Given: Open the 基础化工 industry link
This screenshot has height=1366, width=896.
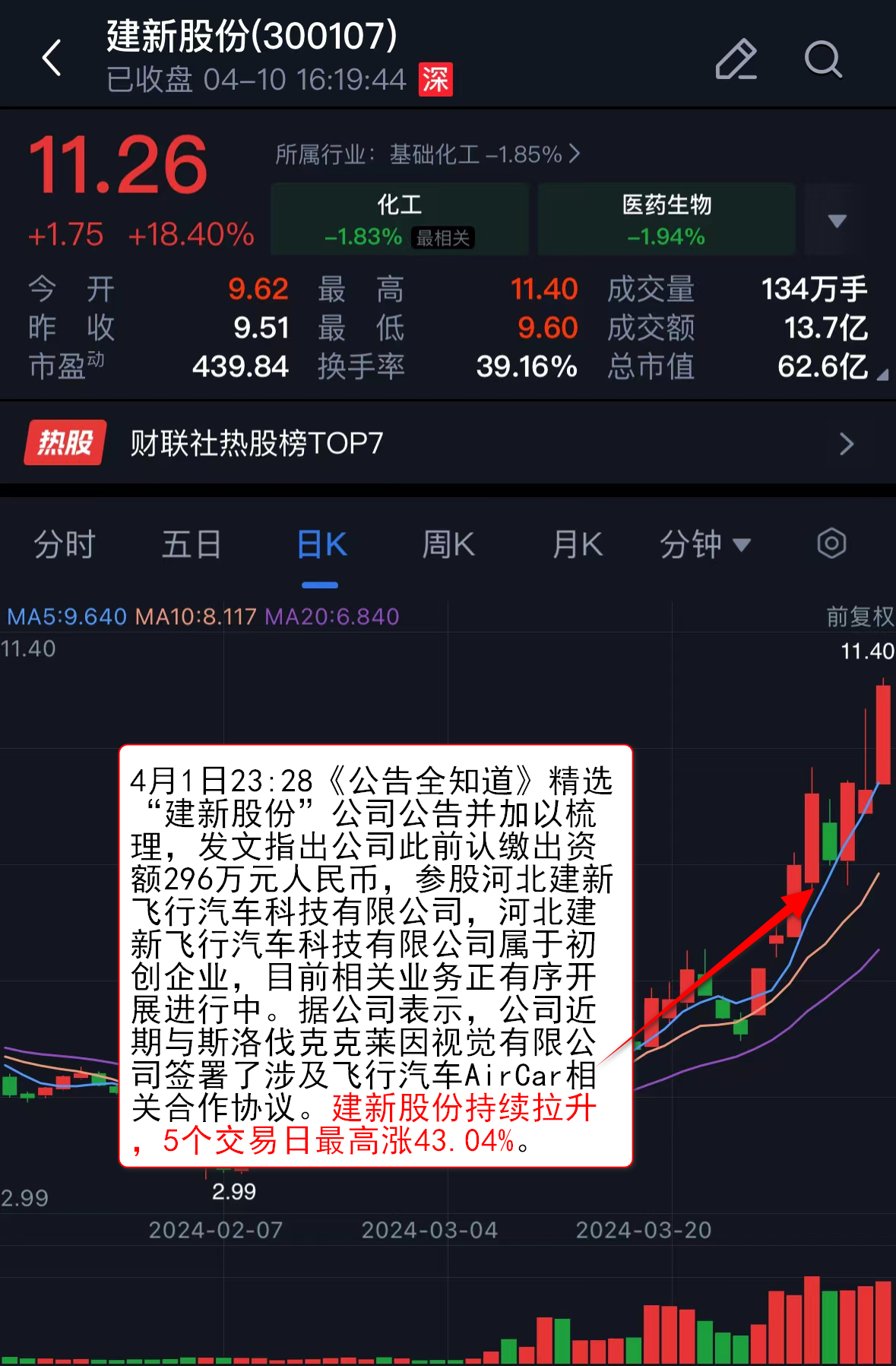Looking at the screenshot, I should tap(428, 154).
